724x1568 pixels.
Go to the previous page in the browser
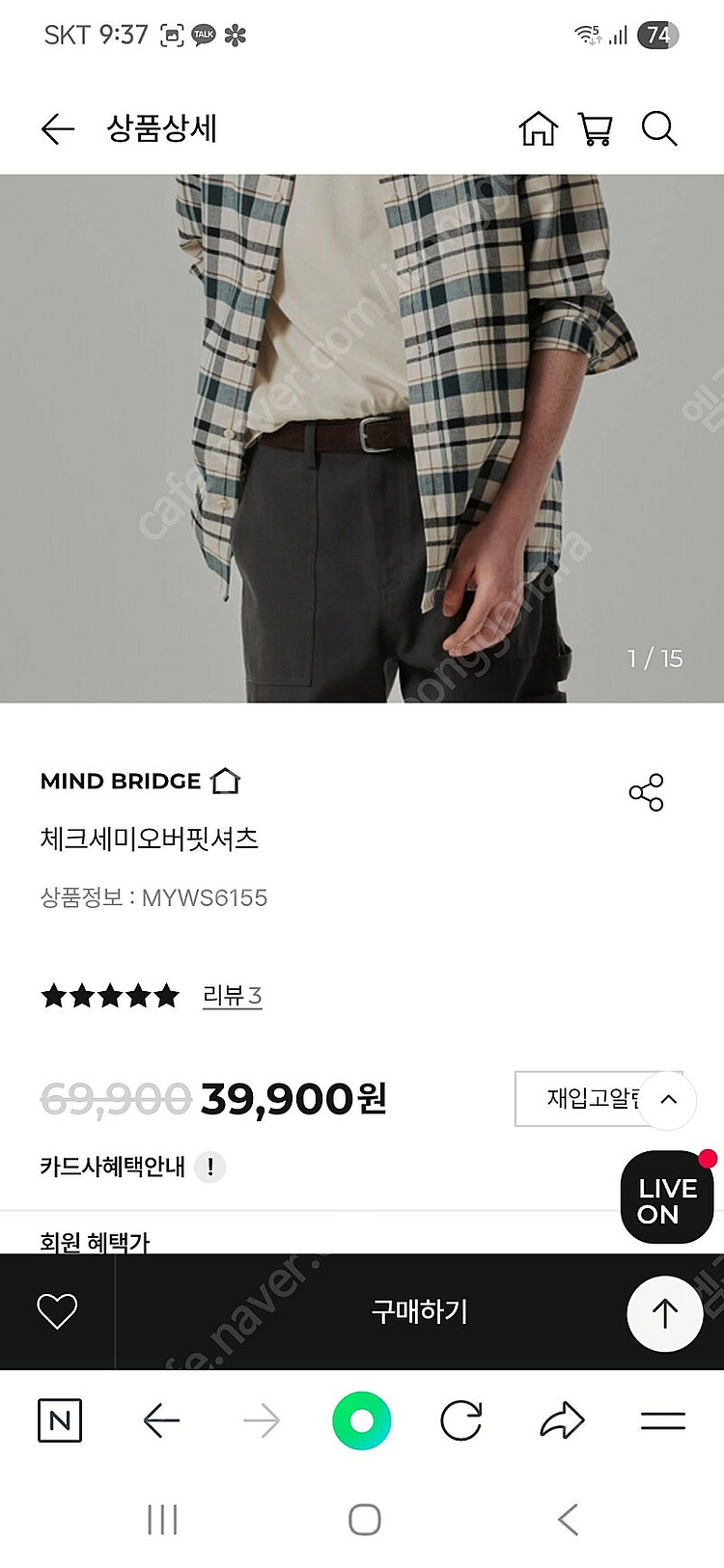pos(161,1420)
